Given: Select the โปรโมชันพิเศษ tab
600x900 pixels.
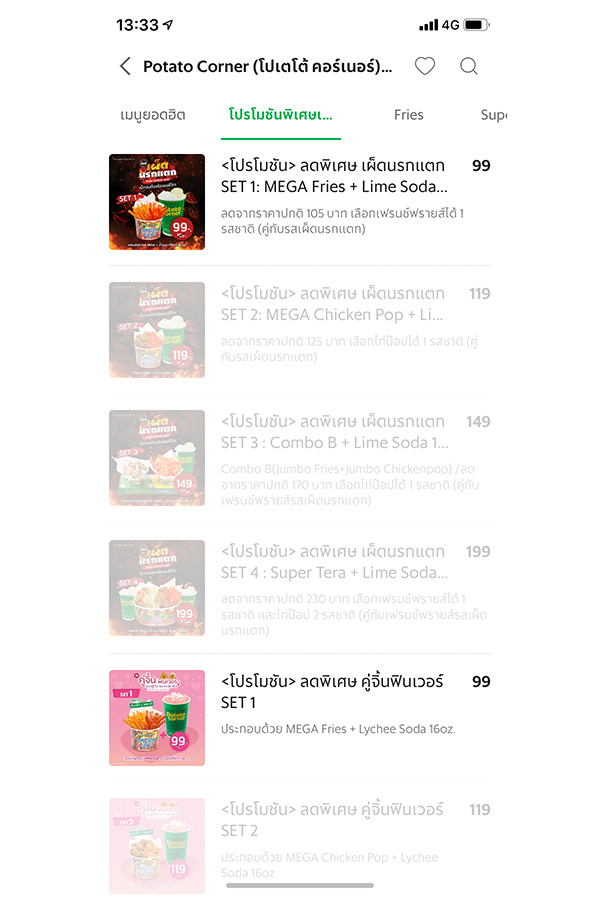Looking at the screenshot, I should pos(281,115).
